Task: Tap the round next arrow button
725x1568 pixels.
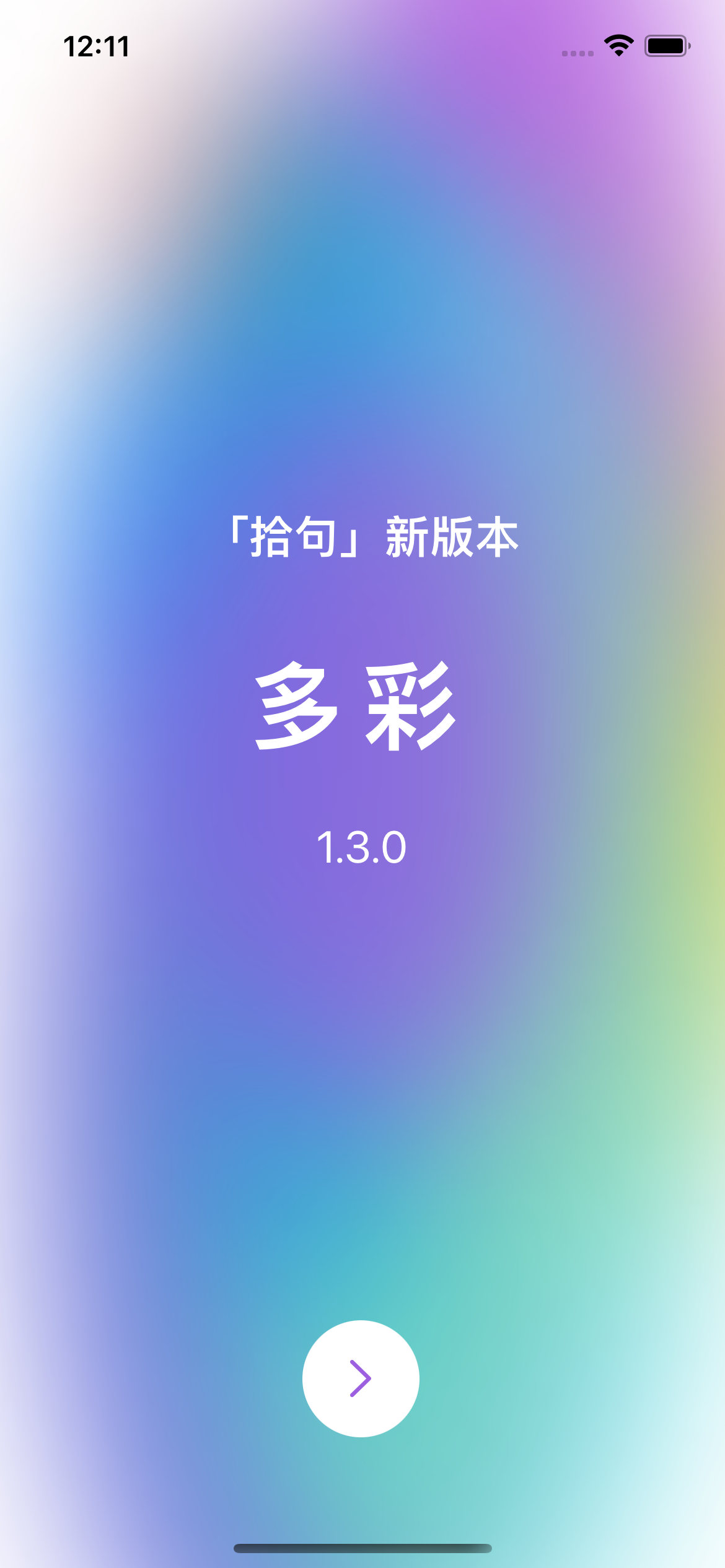Action: click(361, 1379)
